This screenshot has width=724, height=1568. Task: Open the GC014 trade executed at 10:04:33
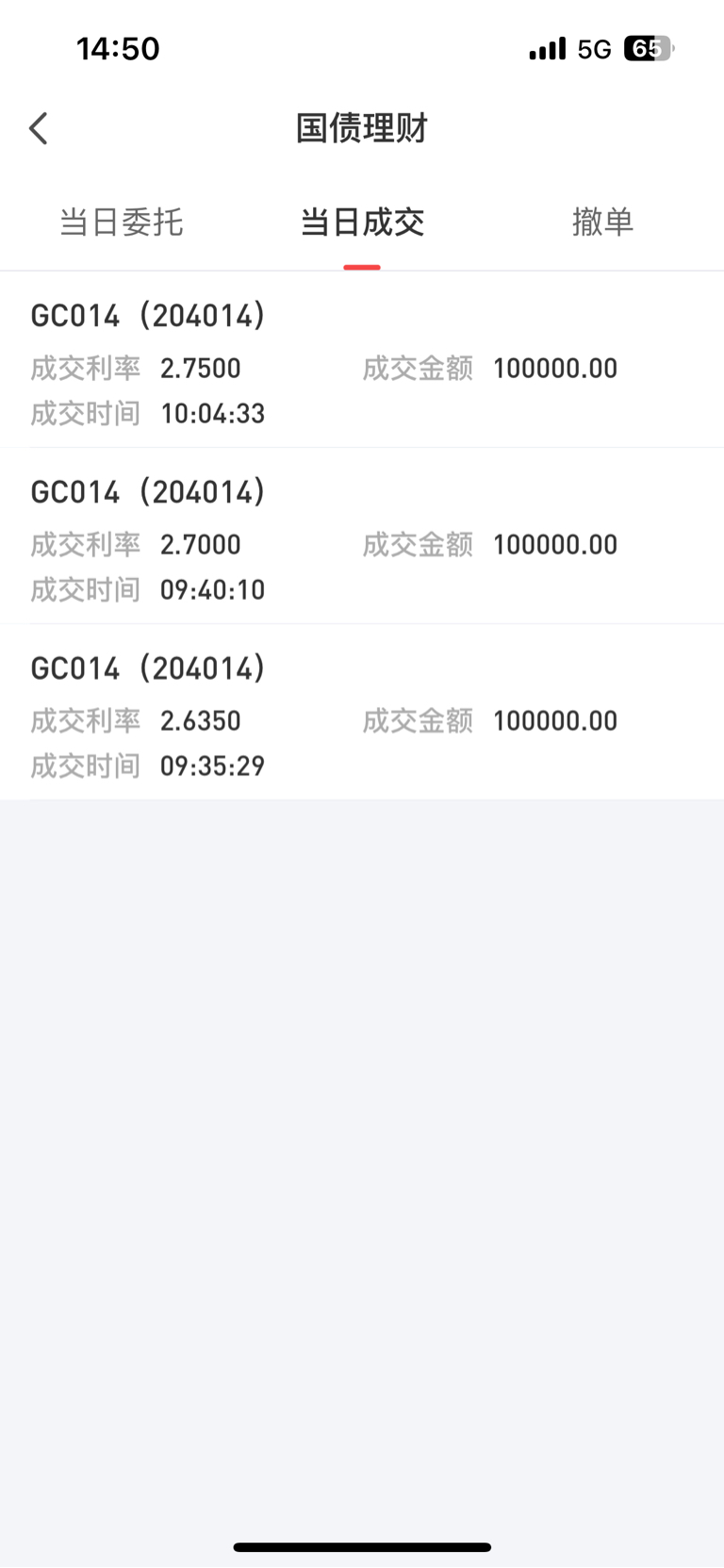pyautogui.click(x=362, y=360)
